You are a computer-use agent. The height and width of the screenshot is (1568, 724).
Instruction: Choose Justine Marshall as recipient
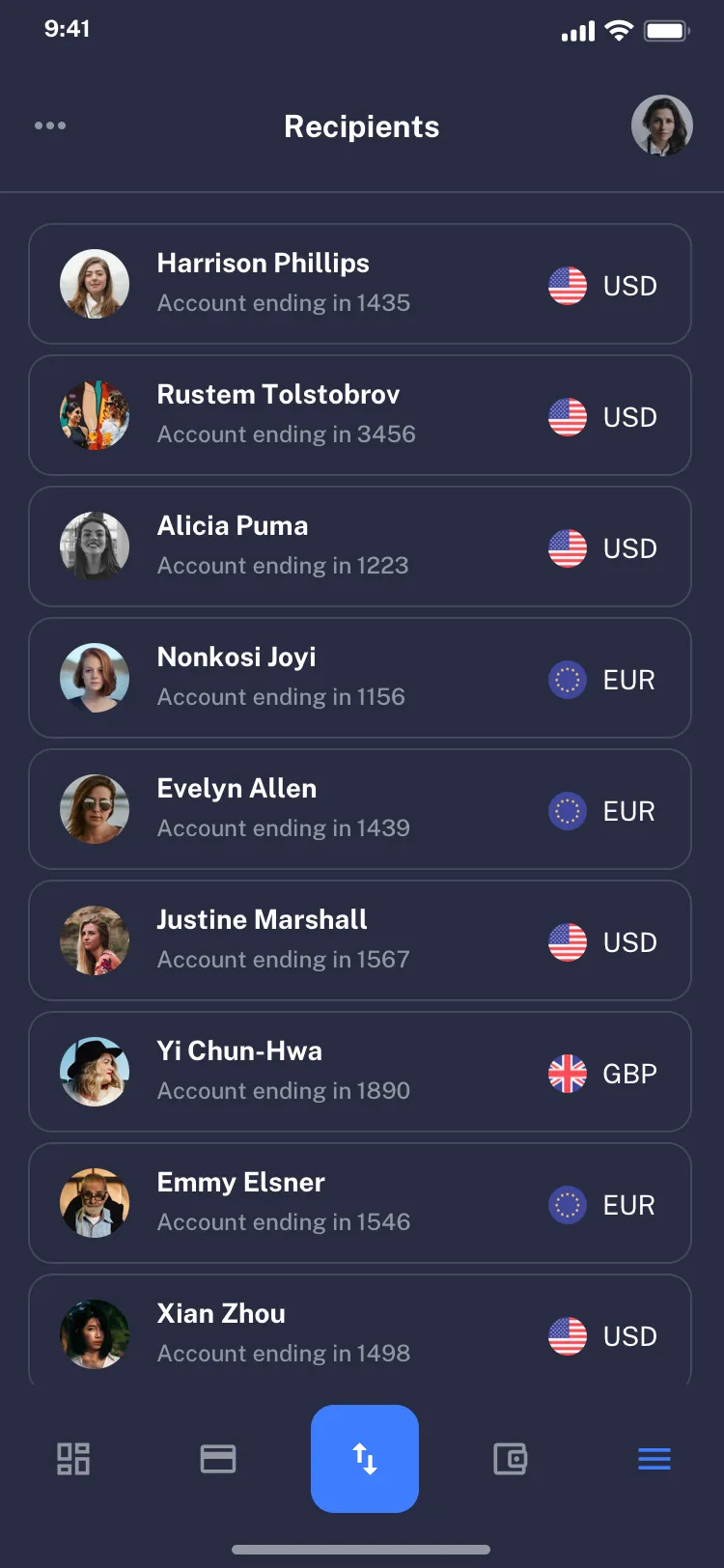click(x=362, y=940)
